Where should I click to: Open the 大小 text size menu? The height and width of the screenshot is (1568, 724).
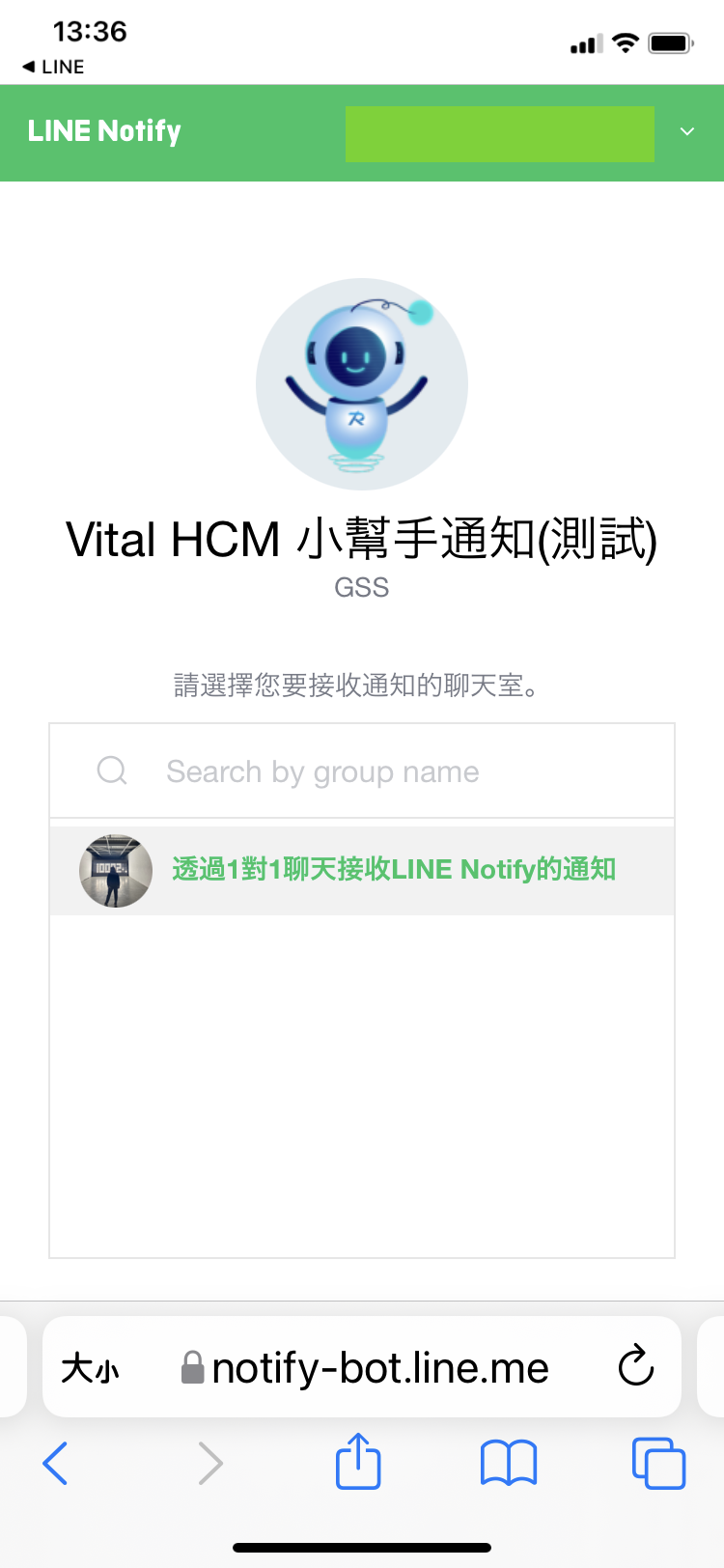click(90, 1368)
